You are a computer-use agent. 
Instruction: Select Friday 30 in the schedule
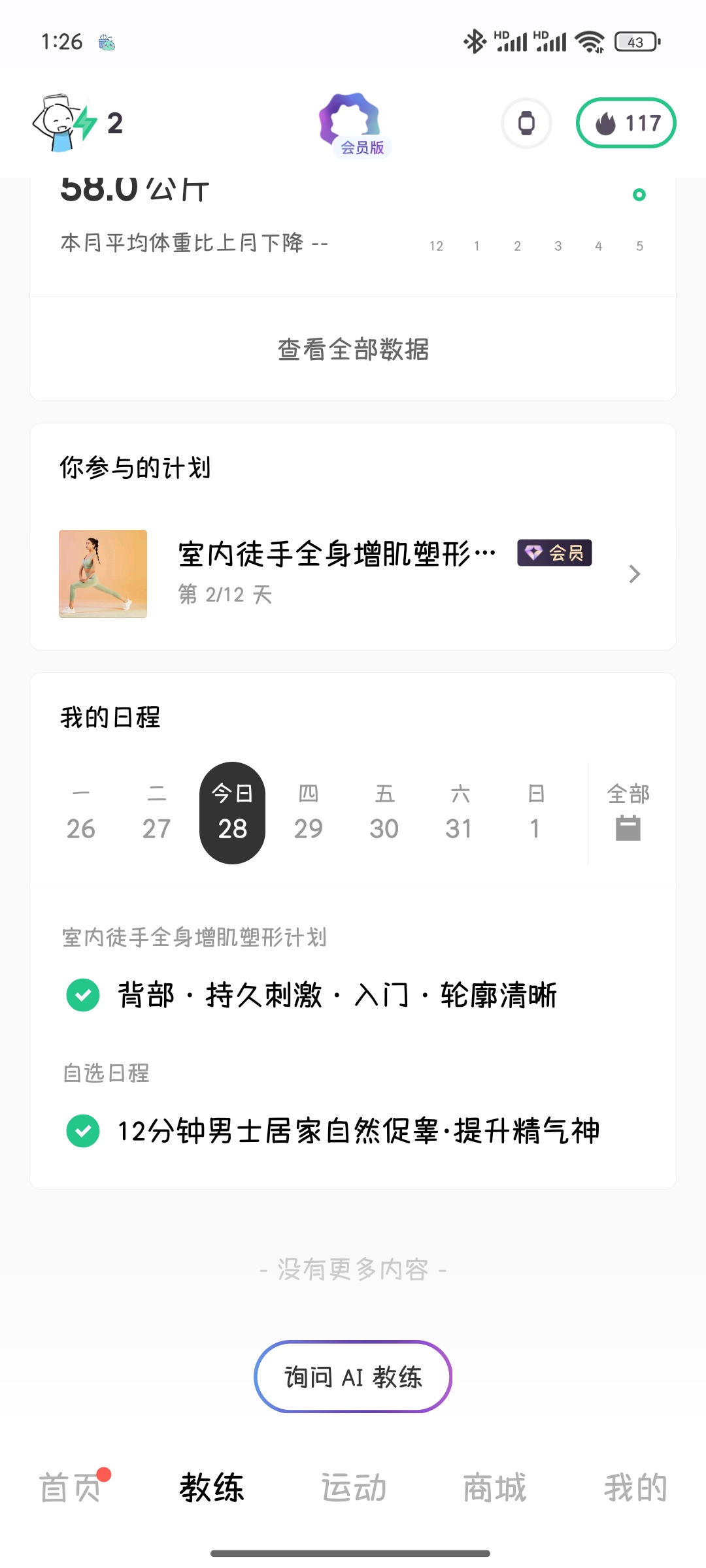[x=384, y=813]
